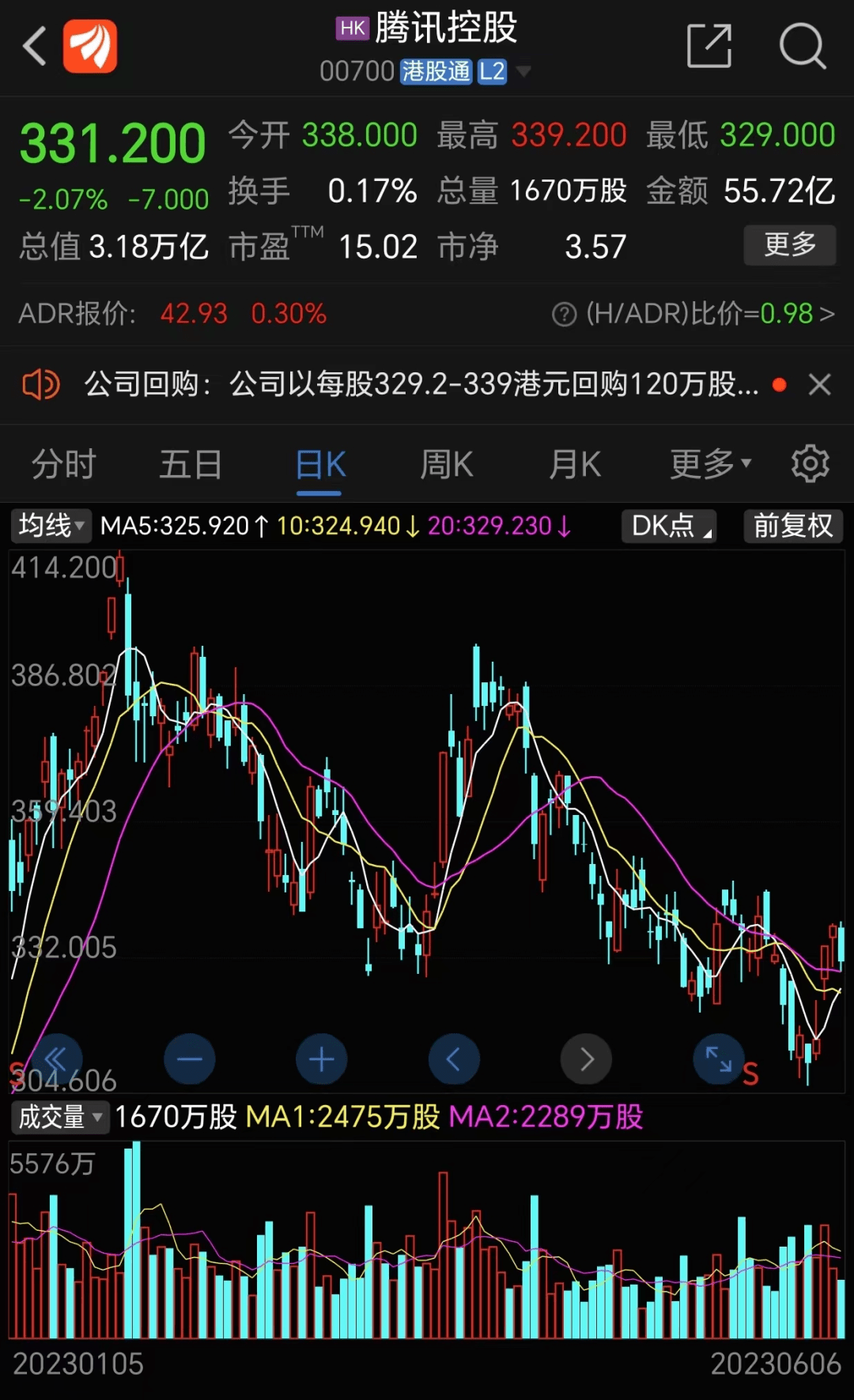Dismiss the 公司回购 notice banner
854x1400 pixels.
click(x=820, y=385)
